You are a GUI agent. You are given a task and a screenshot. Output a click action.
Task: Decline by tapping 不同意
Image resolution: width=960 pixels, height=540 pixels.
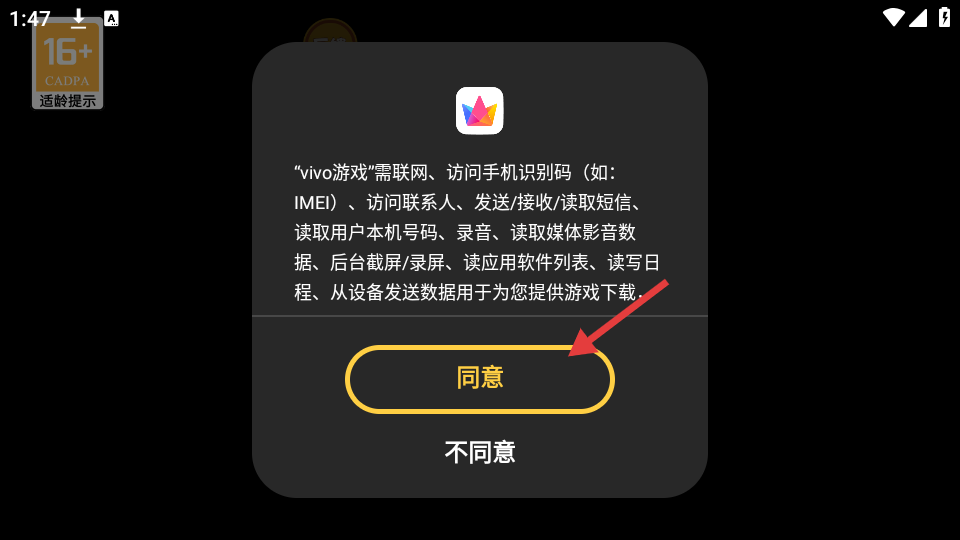click(479, 452)
